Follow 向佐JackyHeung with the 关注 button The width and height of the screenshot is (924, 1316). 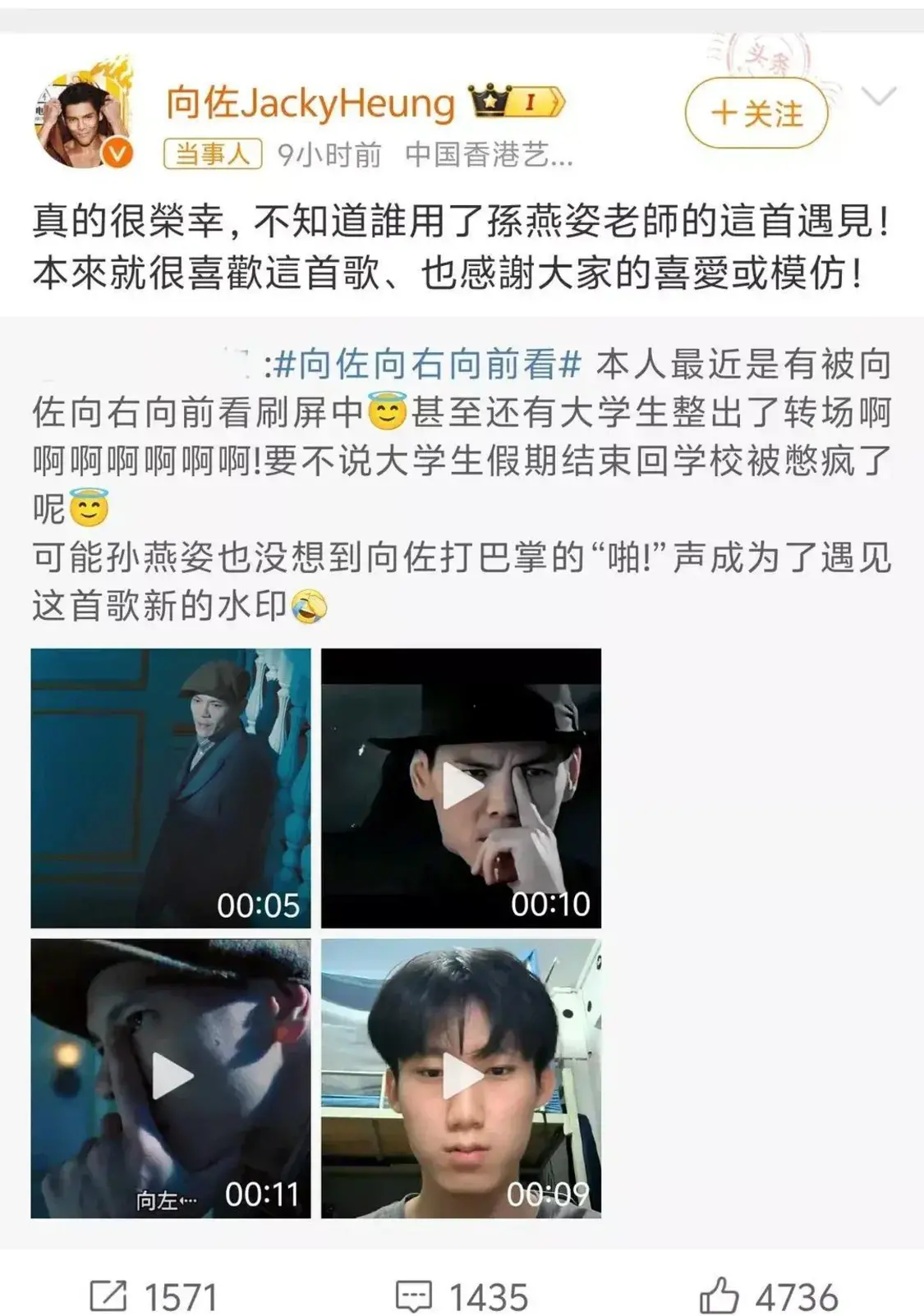pos(756,114)
